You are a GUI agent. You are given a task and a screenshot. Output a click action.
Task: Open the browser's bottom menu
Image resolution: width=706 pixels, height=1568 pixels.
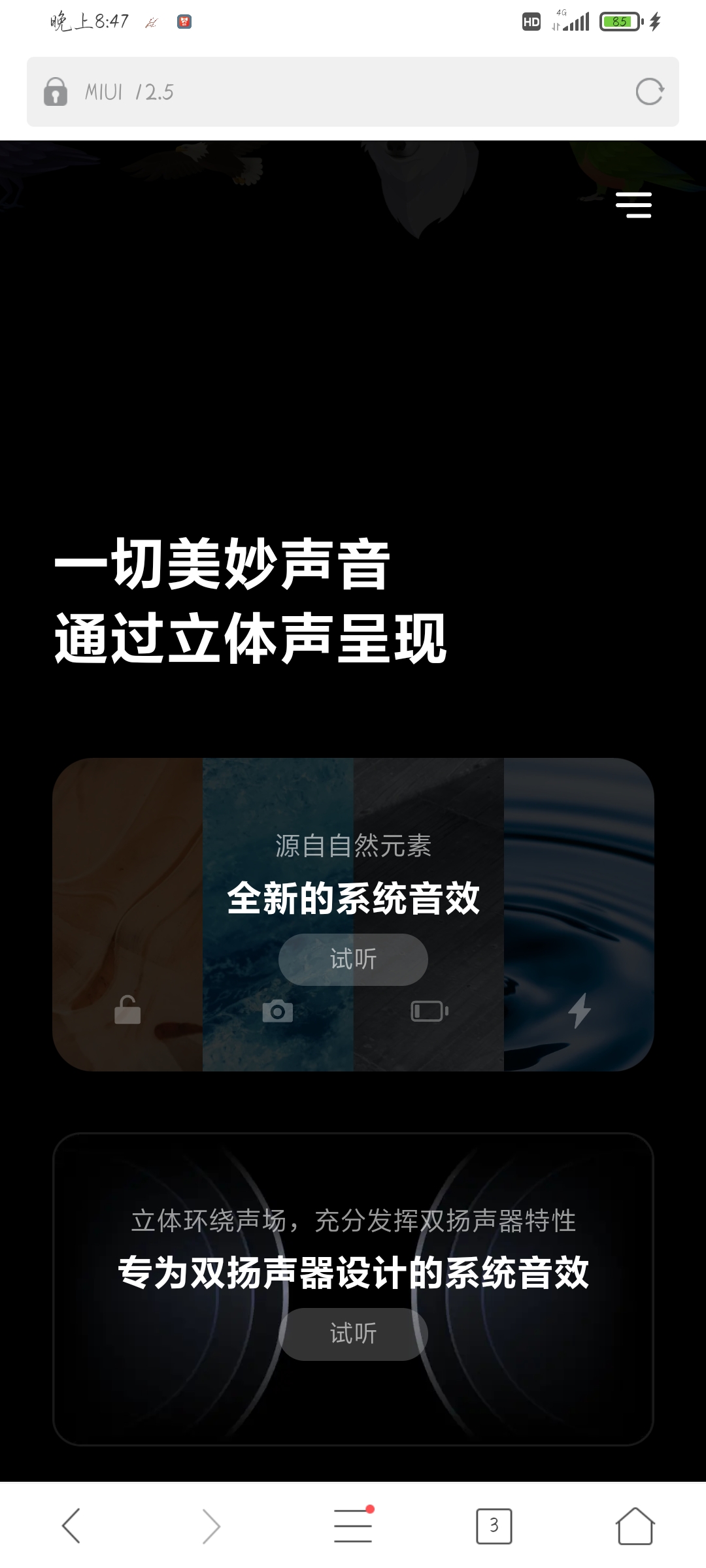[353, 1524]
